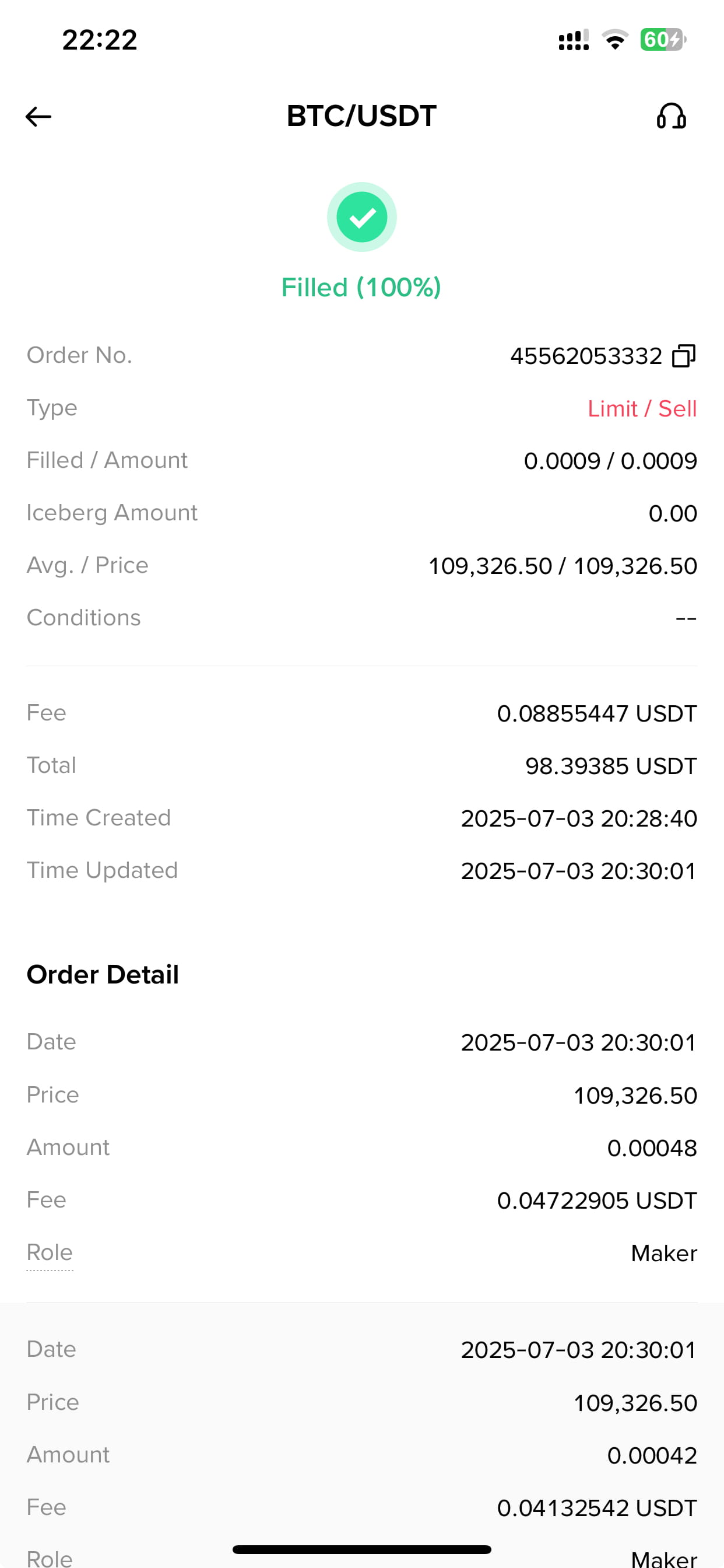
Task: Show explanation for the underlined Role label
Action: pos(50,1252)
